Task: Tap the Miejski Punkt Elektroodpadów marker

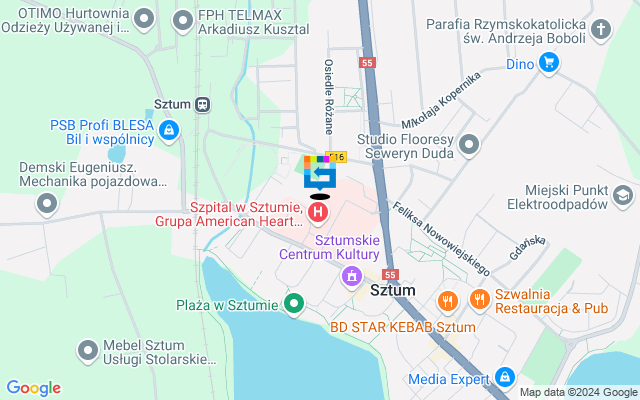Action: pyautogui.click(x=622, y=194)
